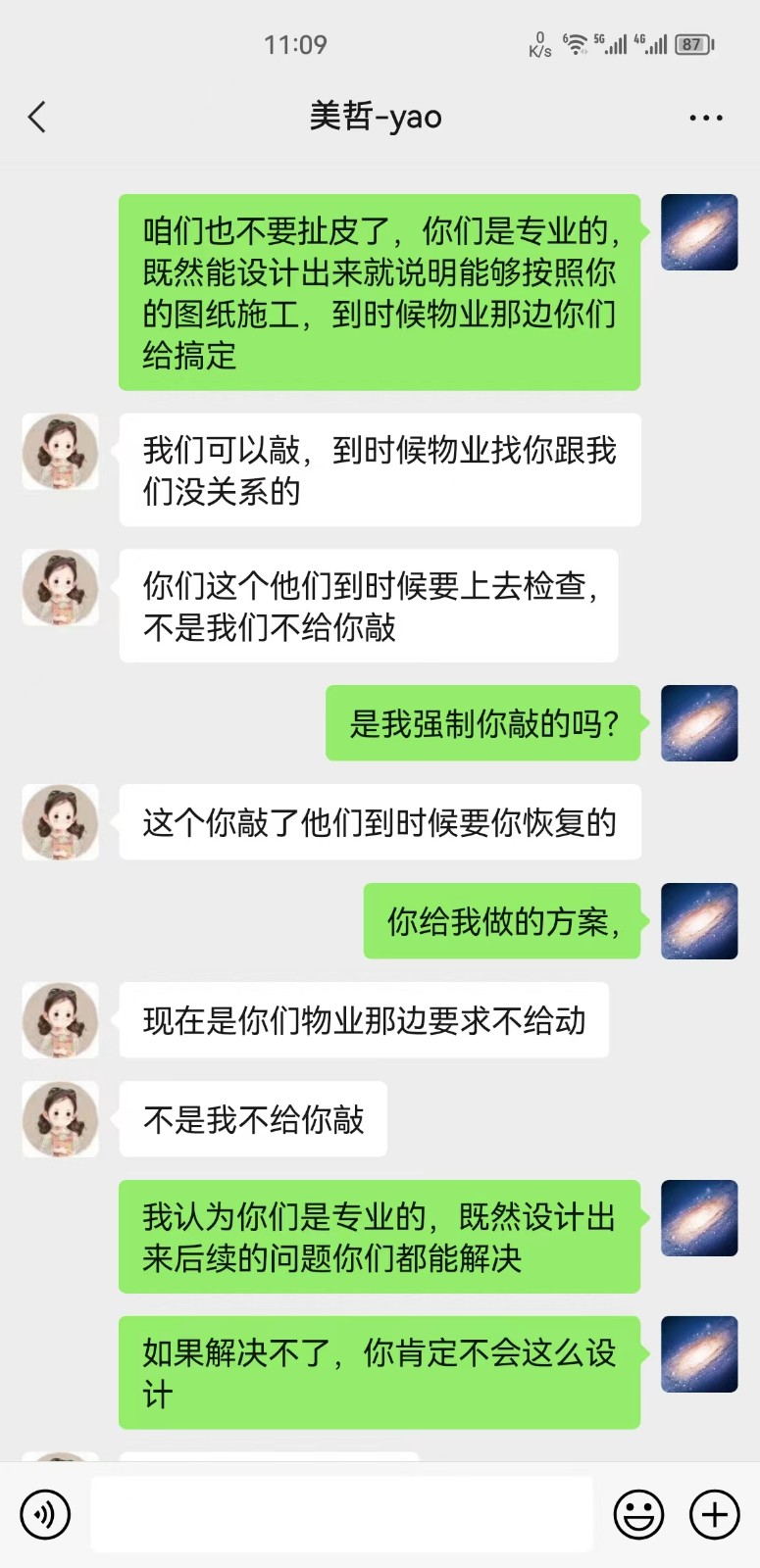Focus the message text field

tap(341, 1514)
